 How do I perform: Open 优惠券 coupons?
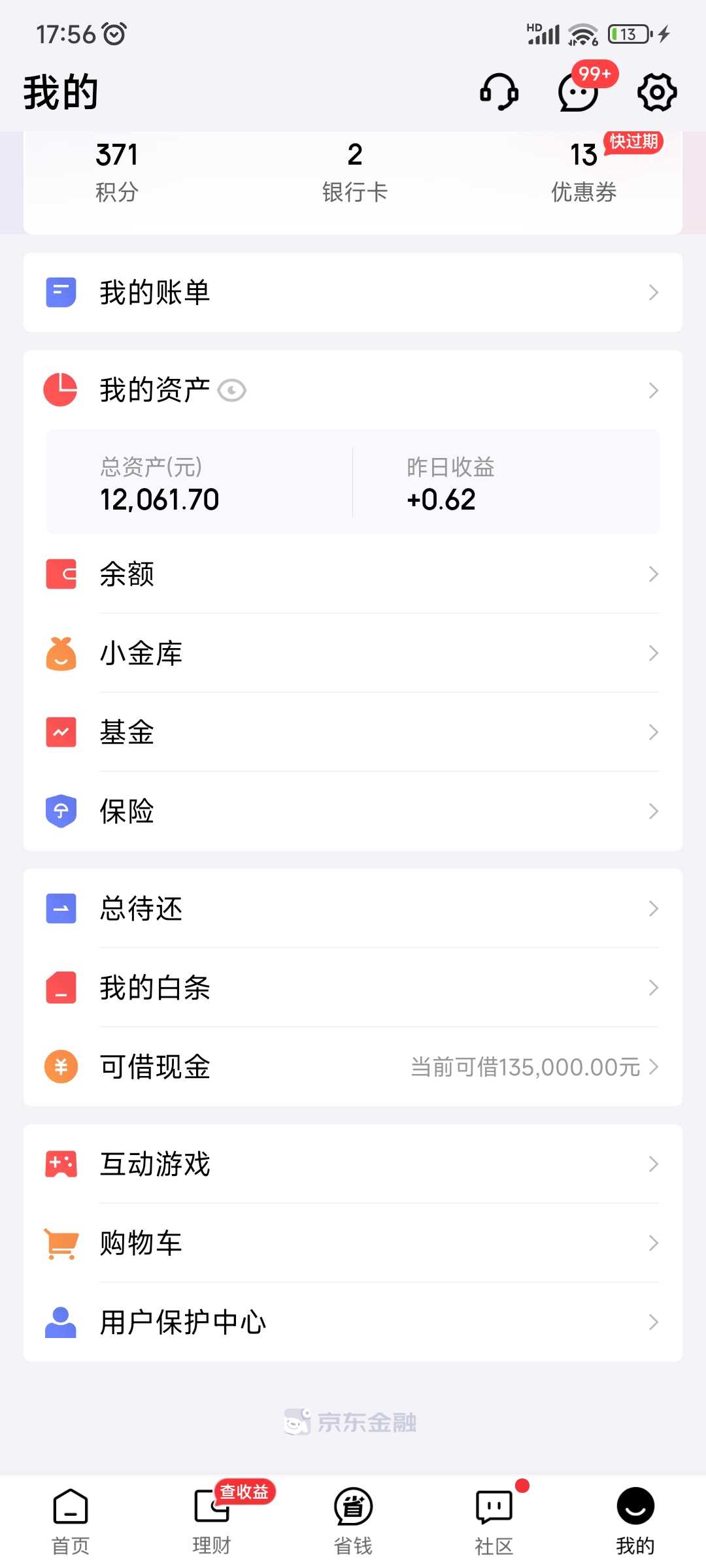click(584, 172)
